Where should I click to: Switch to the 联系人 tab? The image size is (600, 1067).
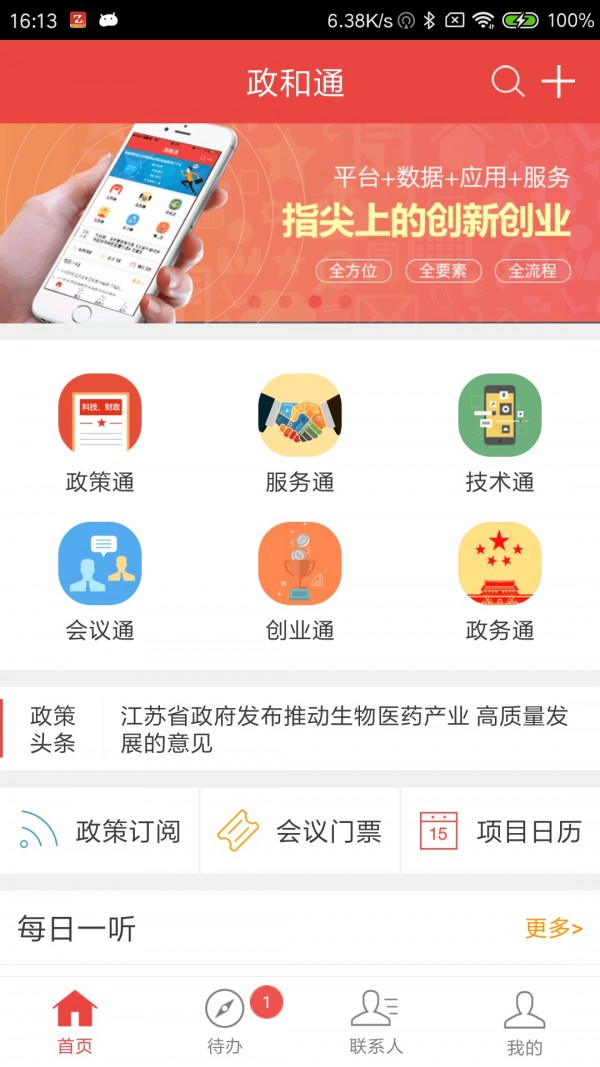[375, 1022]
